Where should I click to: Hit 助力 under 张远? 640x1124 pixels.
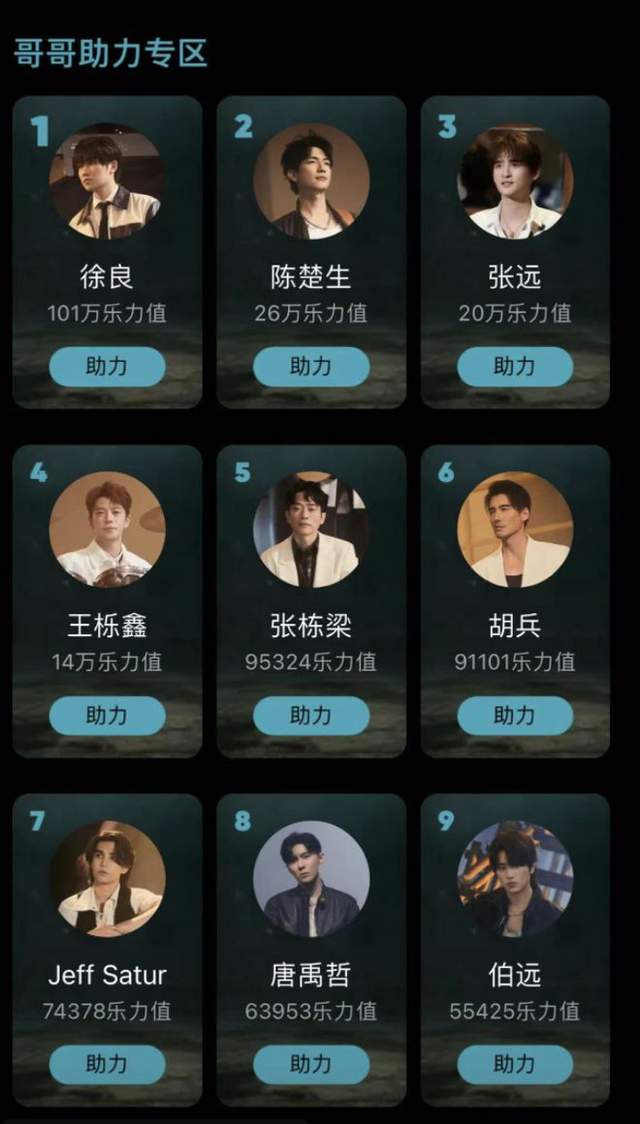pos(515,367)
